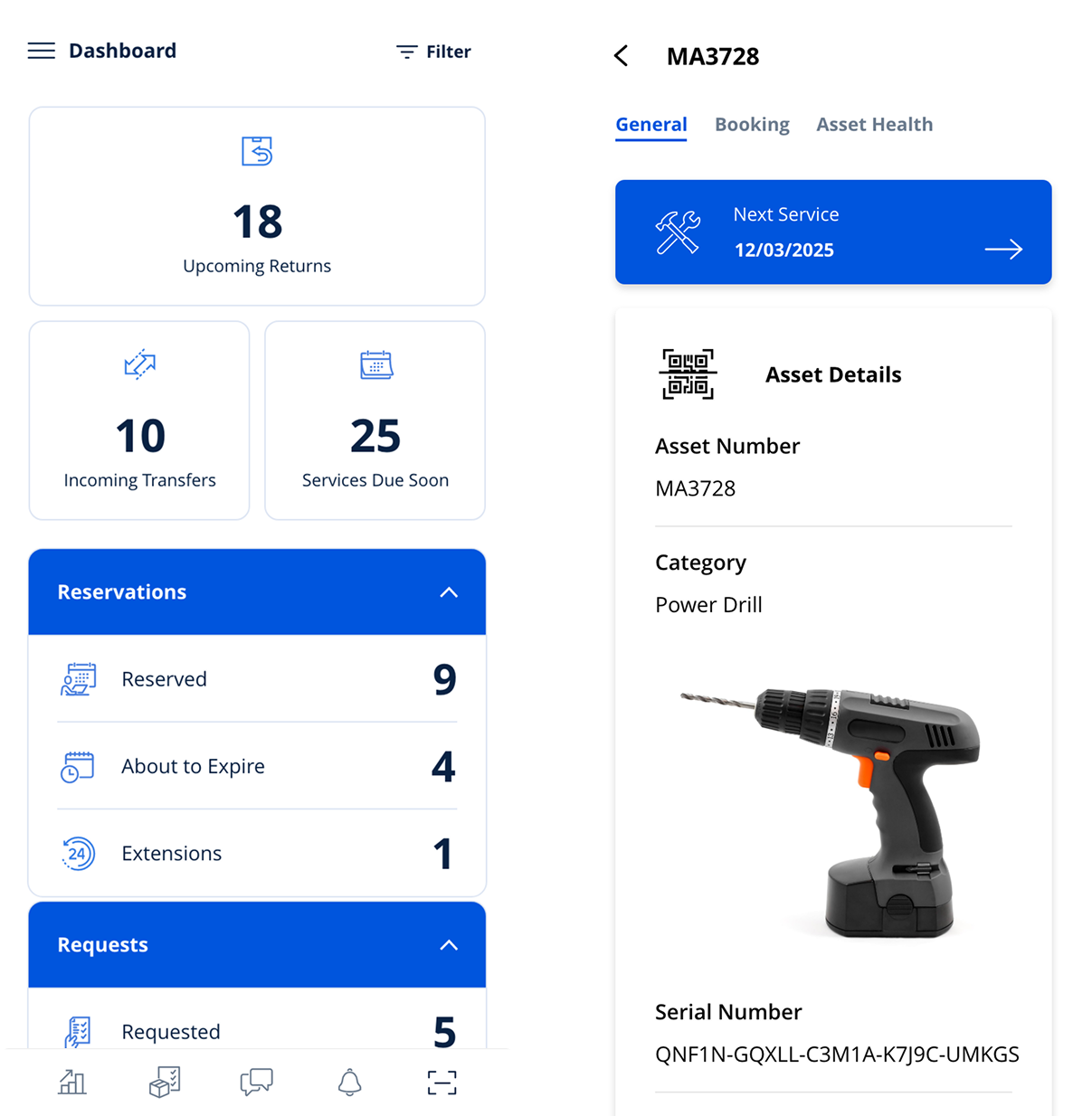
Task: View the Incoming Transfers card
Action: click(139, 421)
